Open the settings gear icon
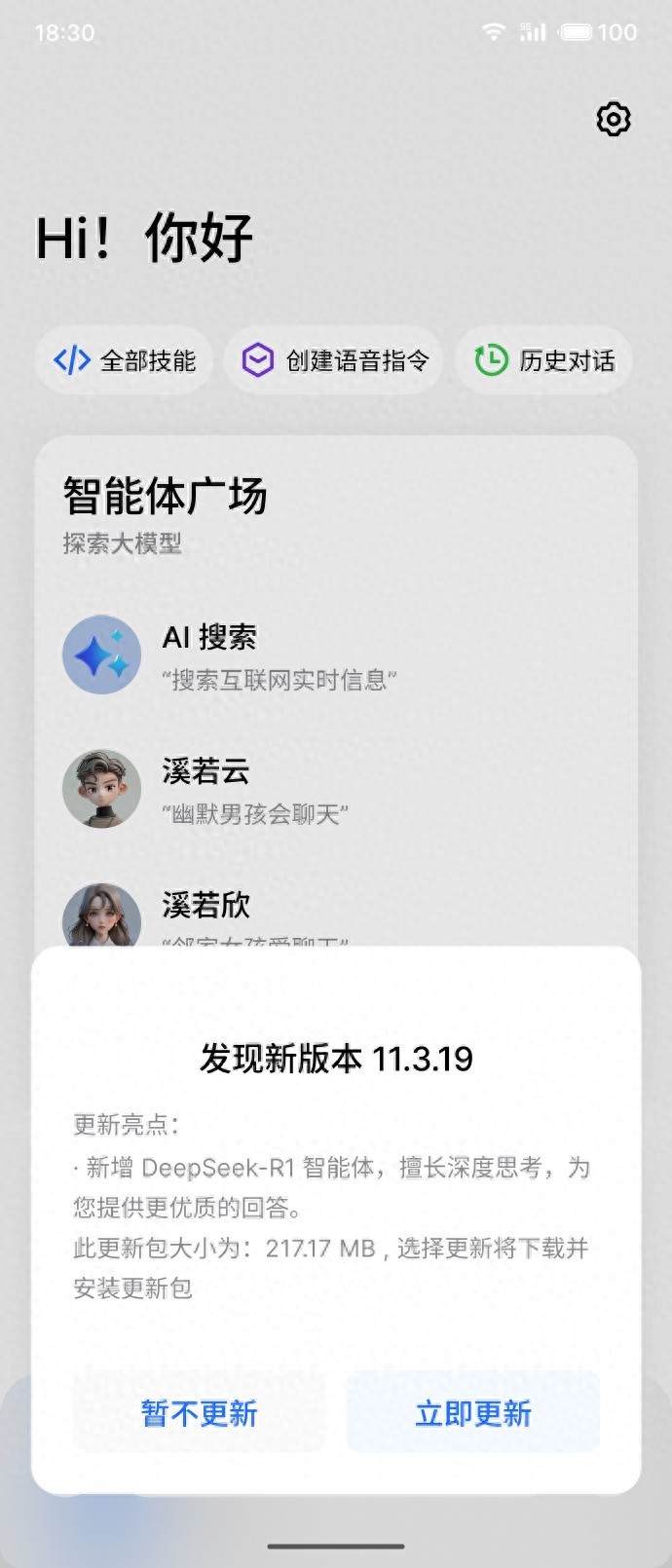Image resolution: width=672 pixels, height=1568 pixels. pyautogui.click(x=613, y=119)
